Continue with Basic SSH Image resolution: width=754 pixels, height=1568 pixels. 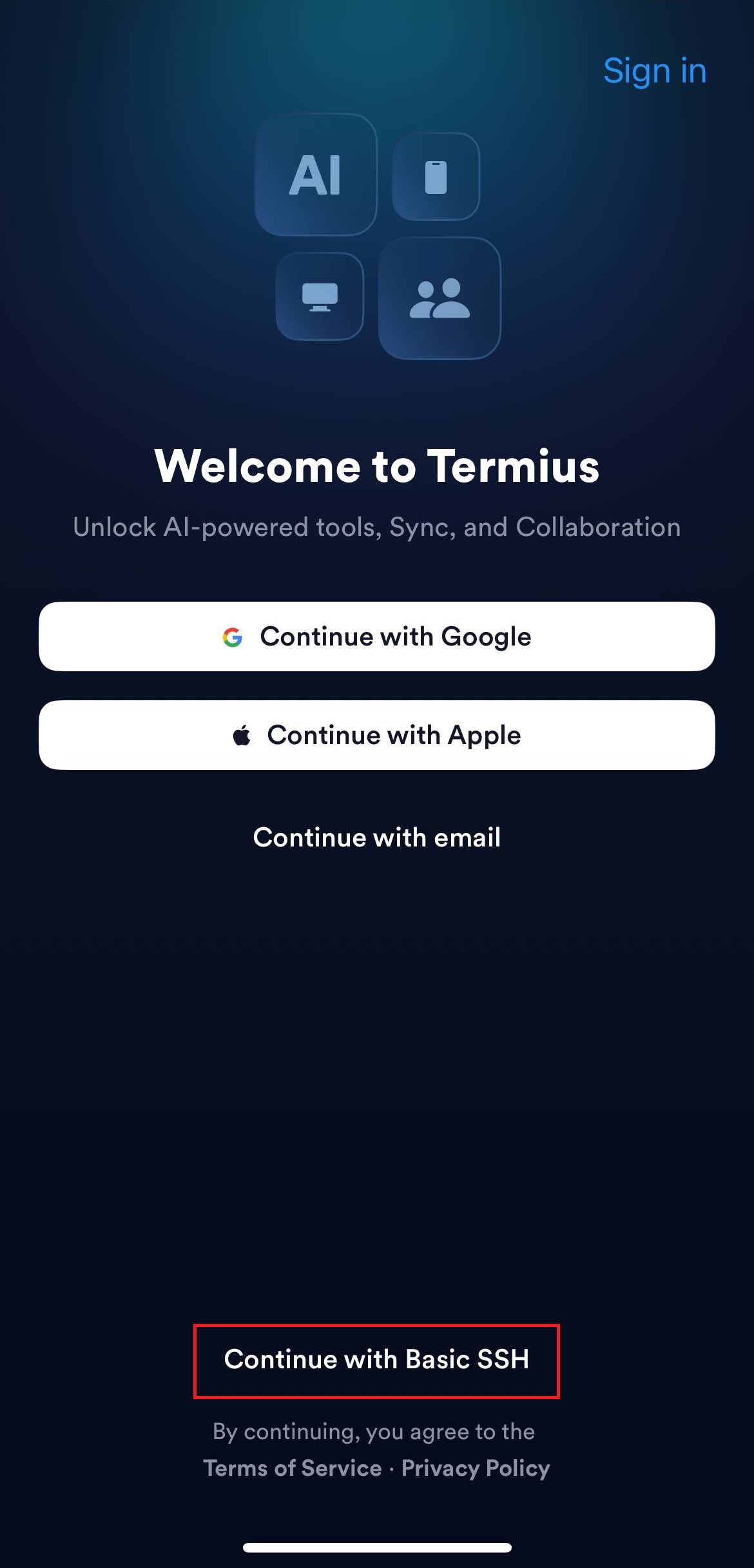(377, 1361)
